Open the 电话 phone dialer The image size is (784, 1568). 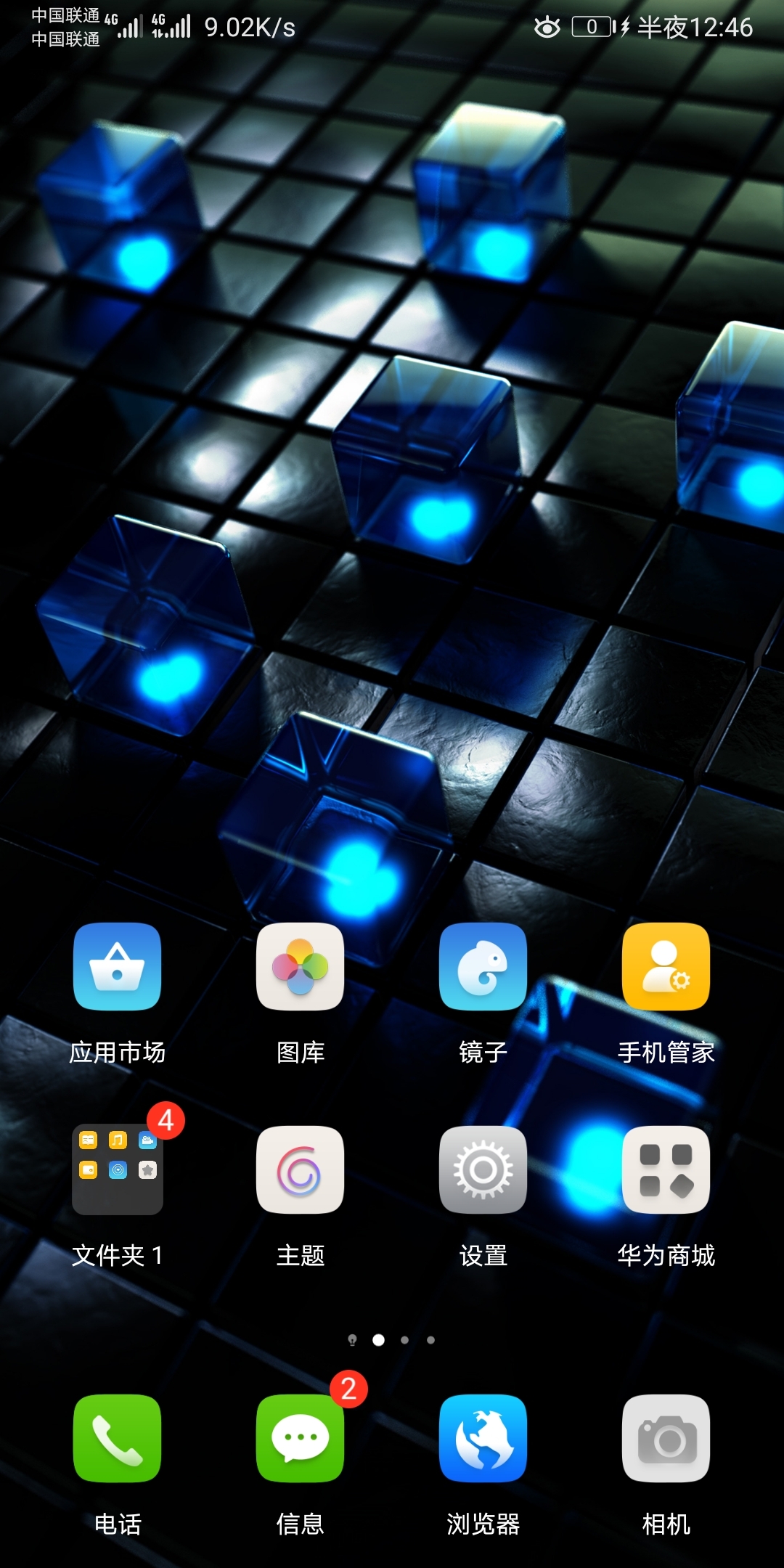tap(117, 1438)
